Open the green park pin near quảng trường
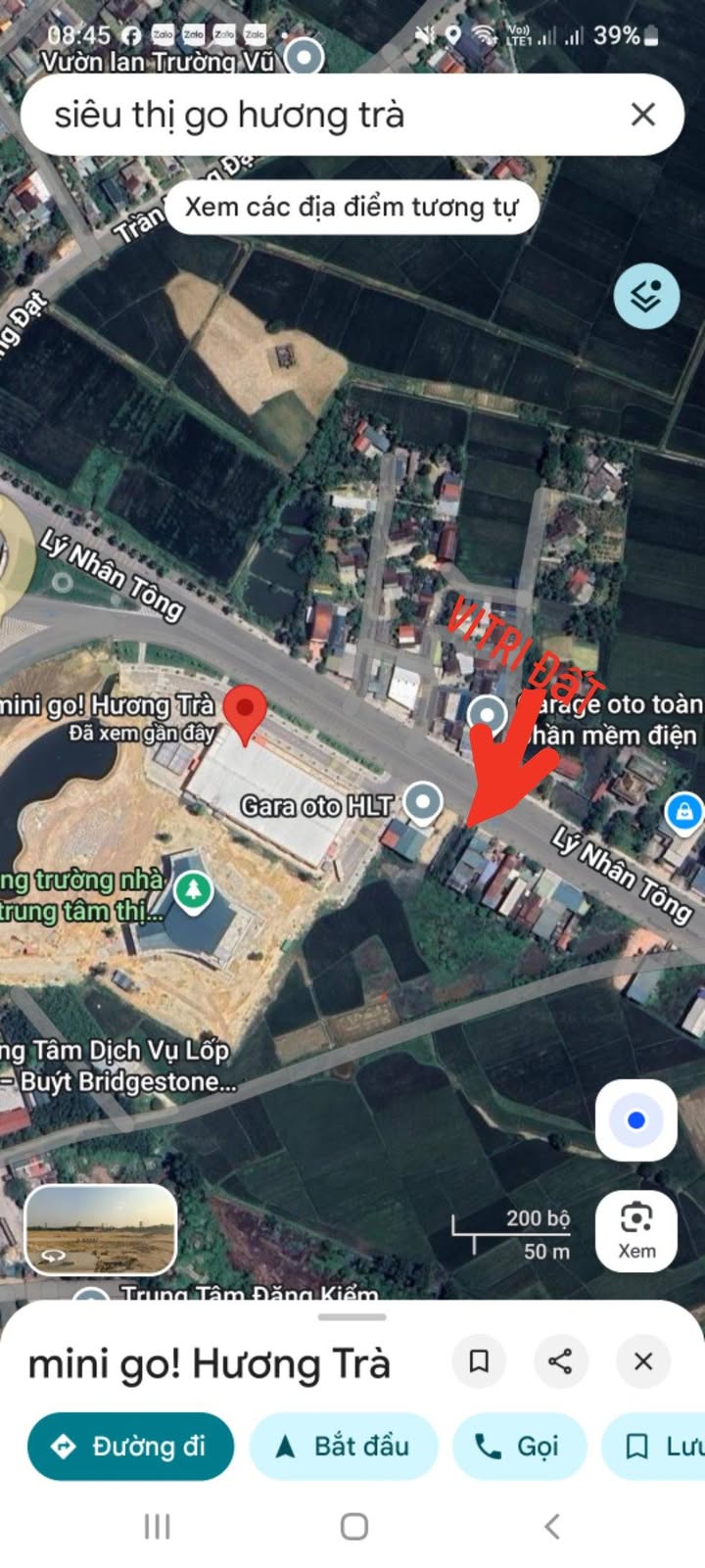The height and width of the screenshot is (1568, 705). [193, 889]
